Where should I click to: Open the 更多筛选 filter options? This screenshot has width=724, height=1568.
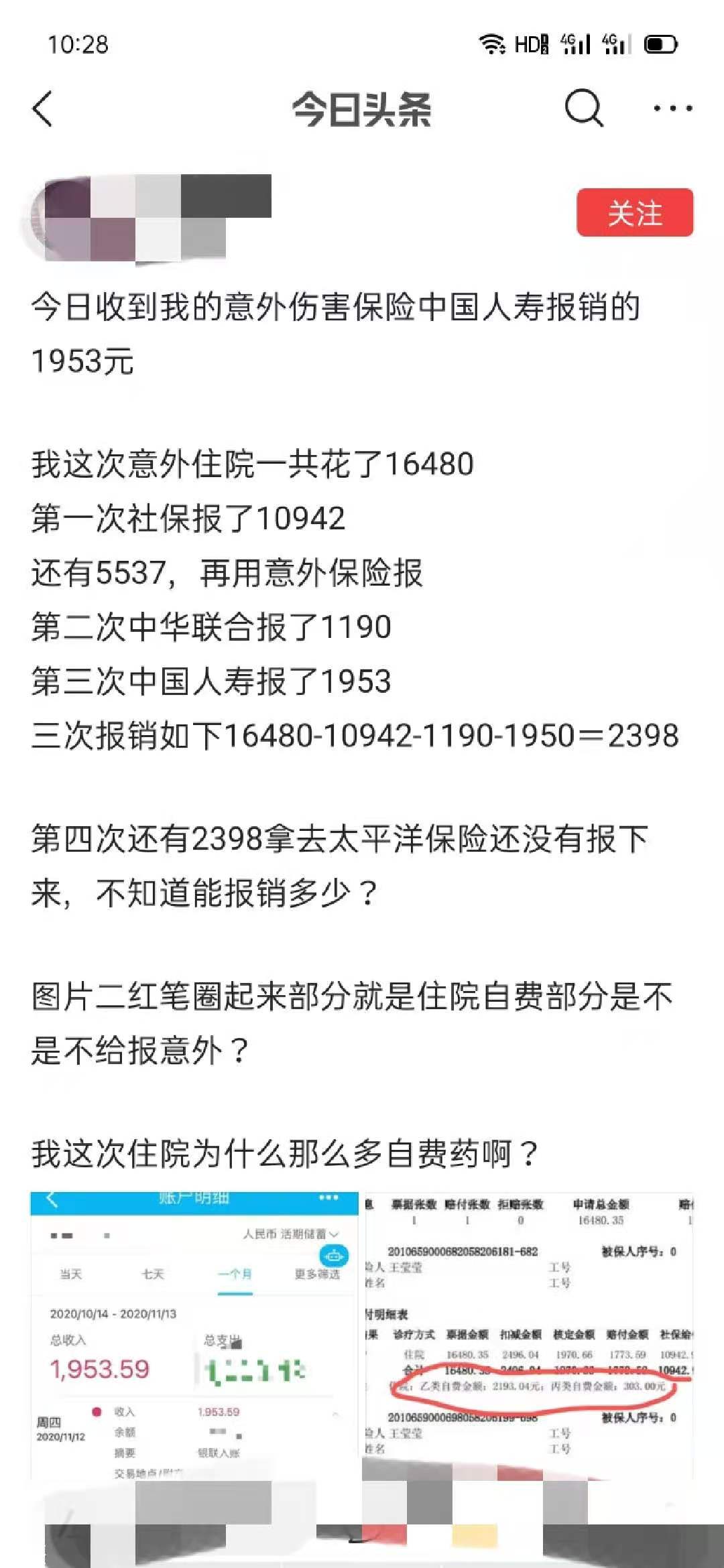[317, 1274]
